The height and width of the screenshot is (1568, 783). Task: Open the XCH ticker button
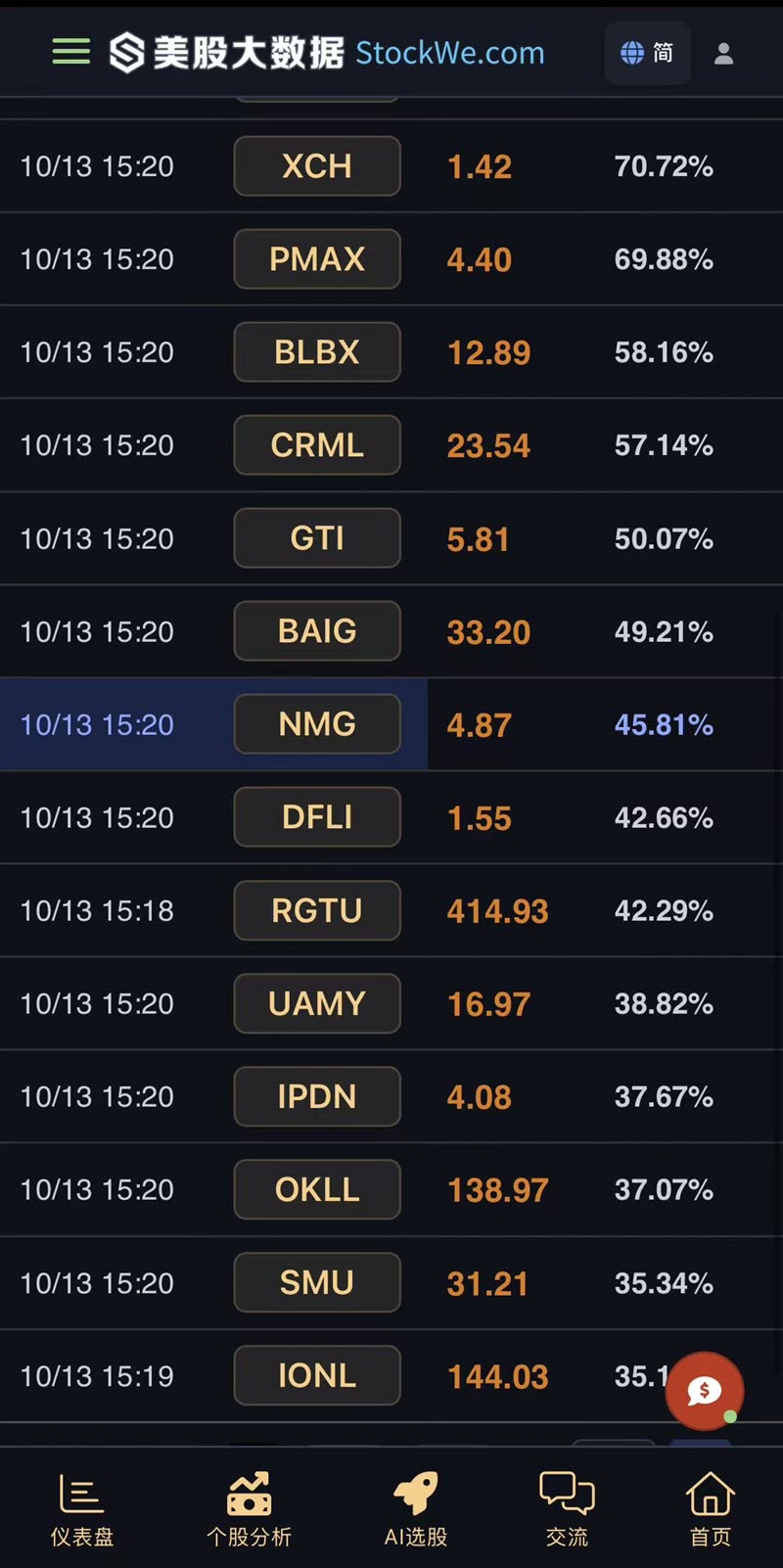pos(316,166)
